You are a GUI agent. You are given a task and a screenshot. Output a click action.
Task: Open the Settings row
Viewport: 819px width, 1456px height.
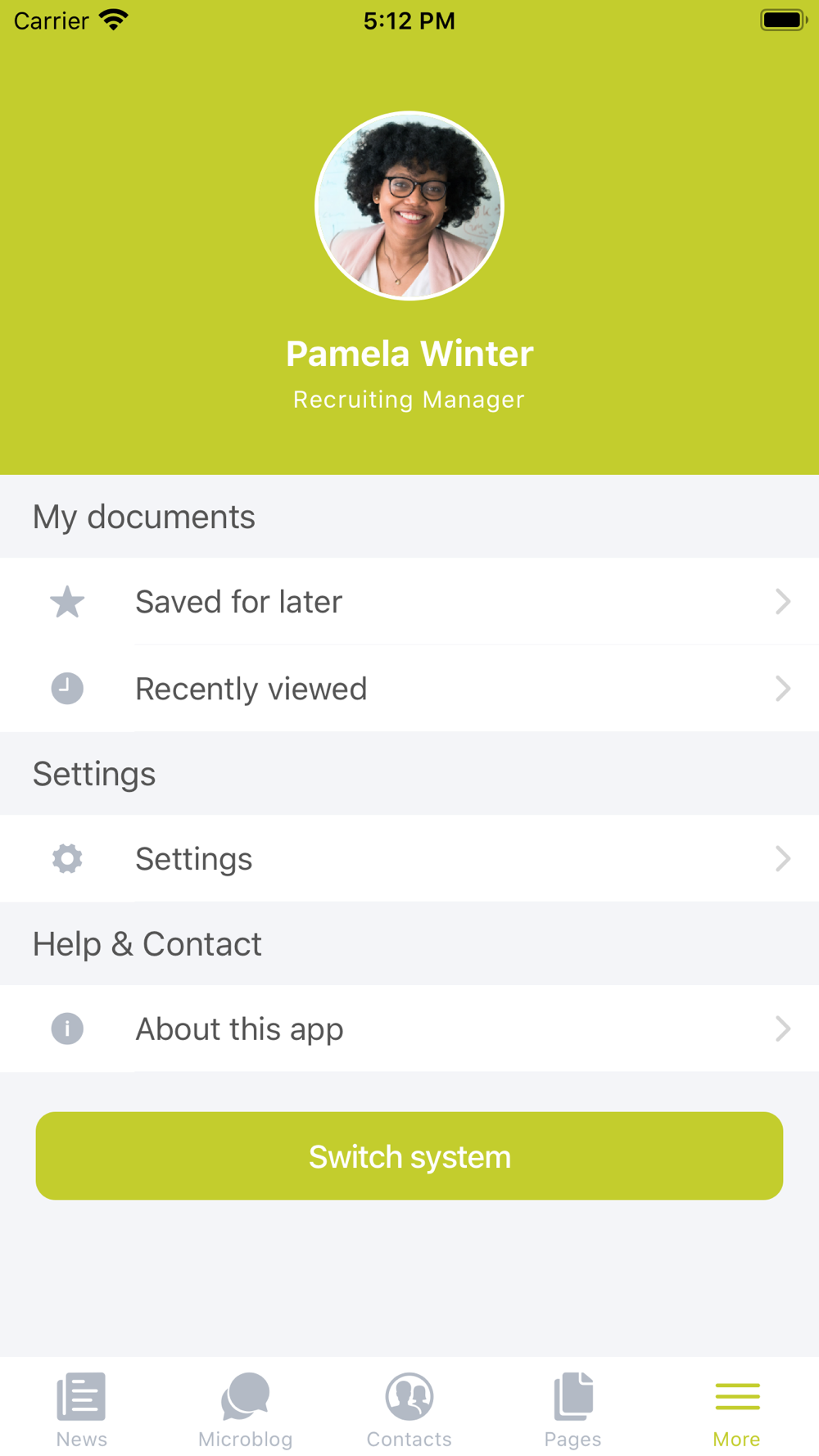pos(409,859)
